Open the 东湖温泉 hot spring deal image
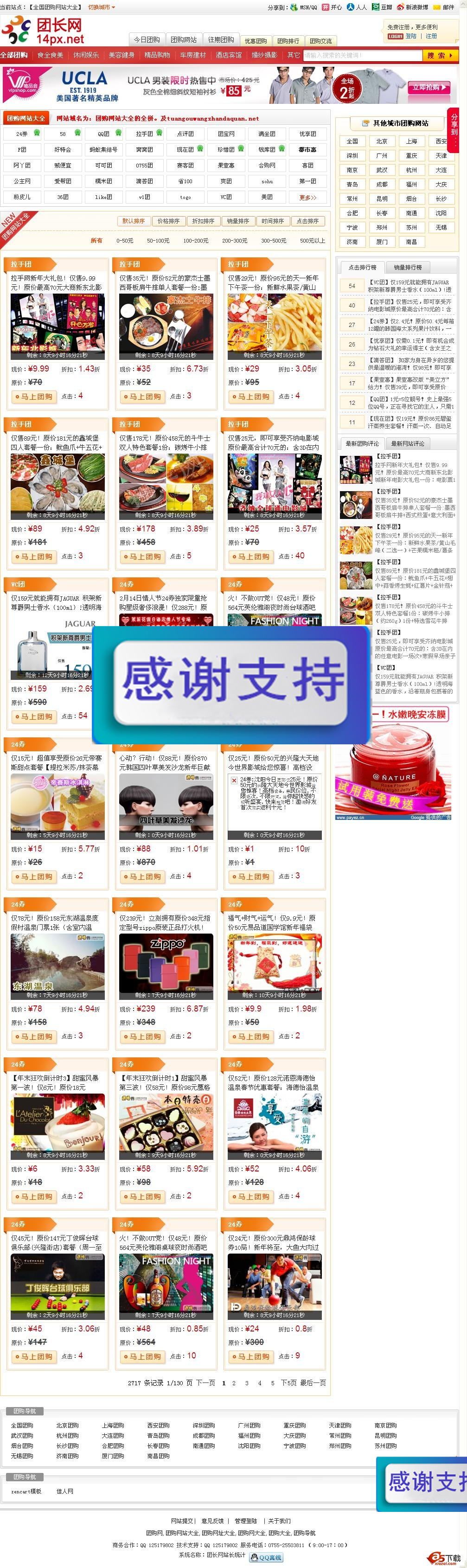The width and height of the screenshot is (467, 1568). (x=57, y=966)
